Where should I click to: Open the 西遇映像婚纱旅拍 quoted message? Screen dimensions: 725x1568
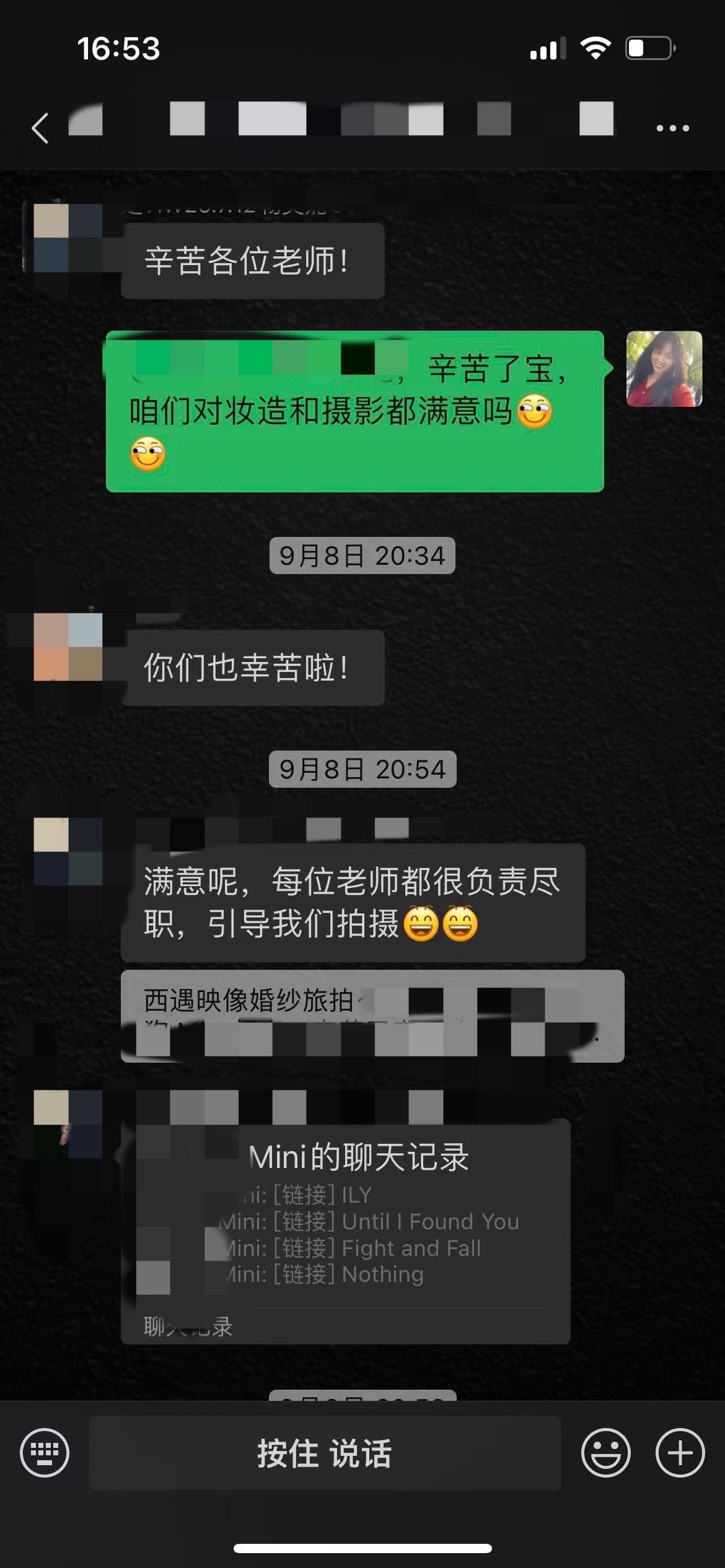(372, 1016)
